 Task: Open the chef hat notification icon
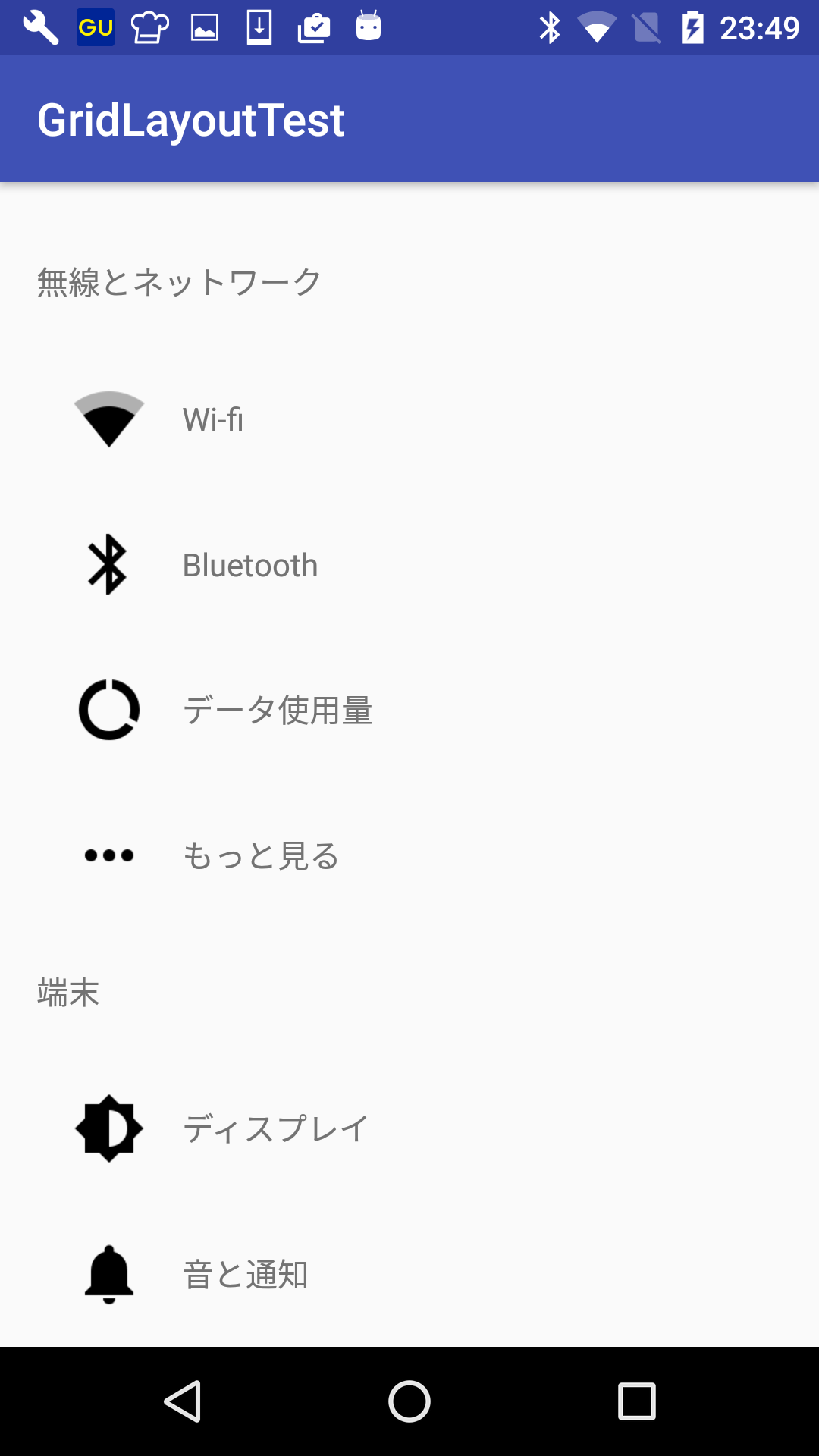pyautogui.click(x=148, y=27)
